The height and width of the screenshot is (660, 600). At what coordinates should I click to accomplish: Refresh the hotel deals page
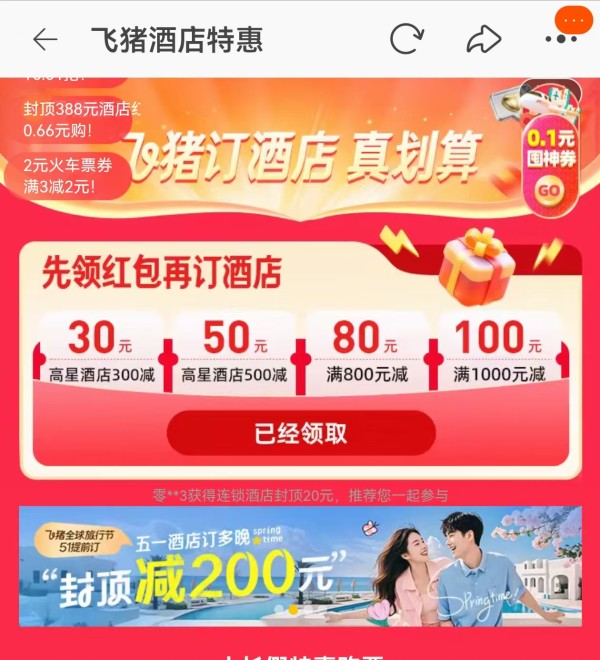[x=406, y=39]
